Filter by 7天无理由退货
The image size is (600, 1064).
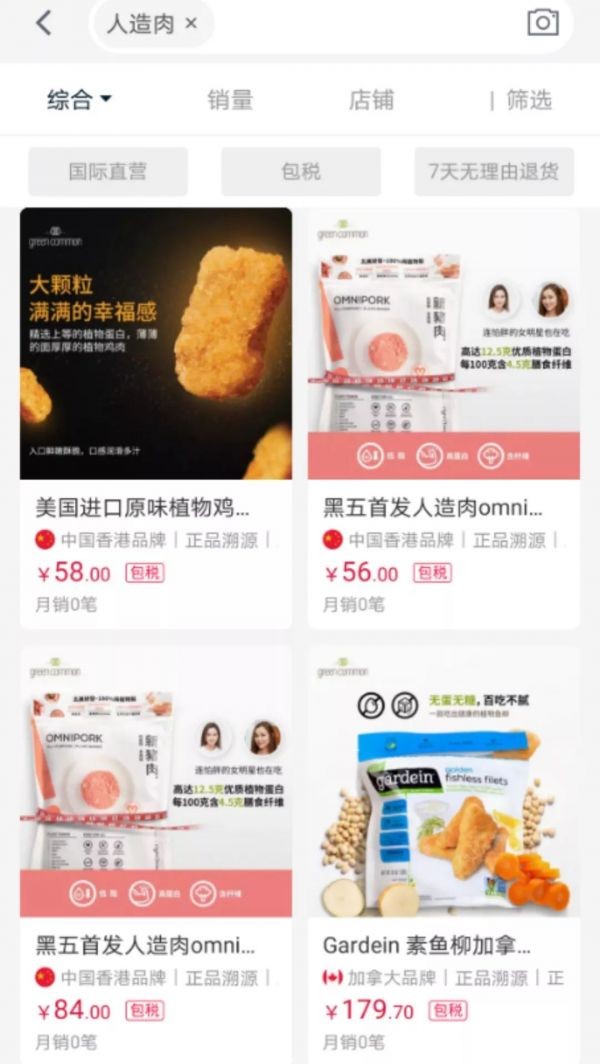point(494,172)
